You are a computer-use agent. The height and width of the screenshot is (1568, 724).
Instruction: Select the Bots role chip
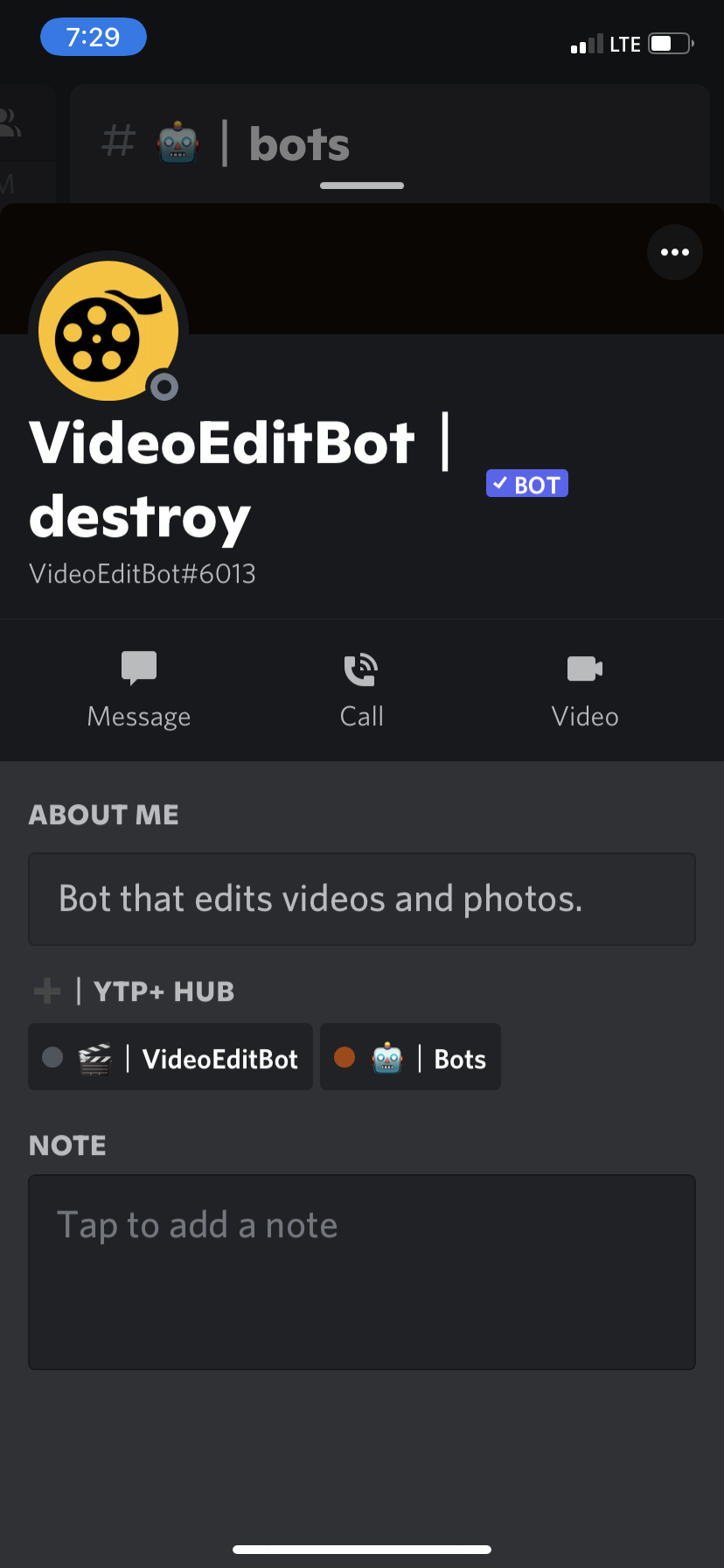pyautogui.click(x=410, y=1057)
